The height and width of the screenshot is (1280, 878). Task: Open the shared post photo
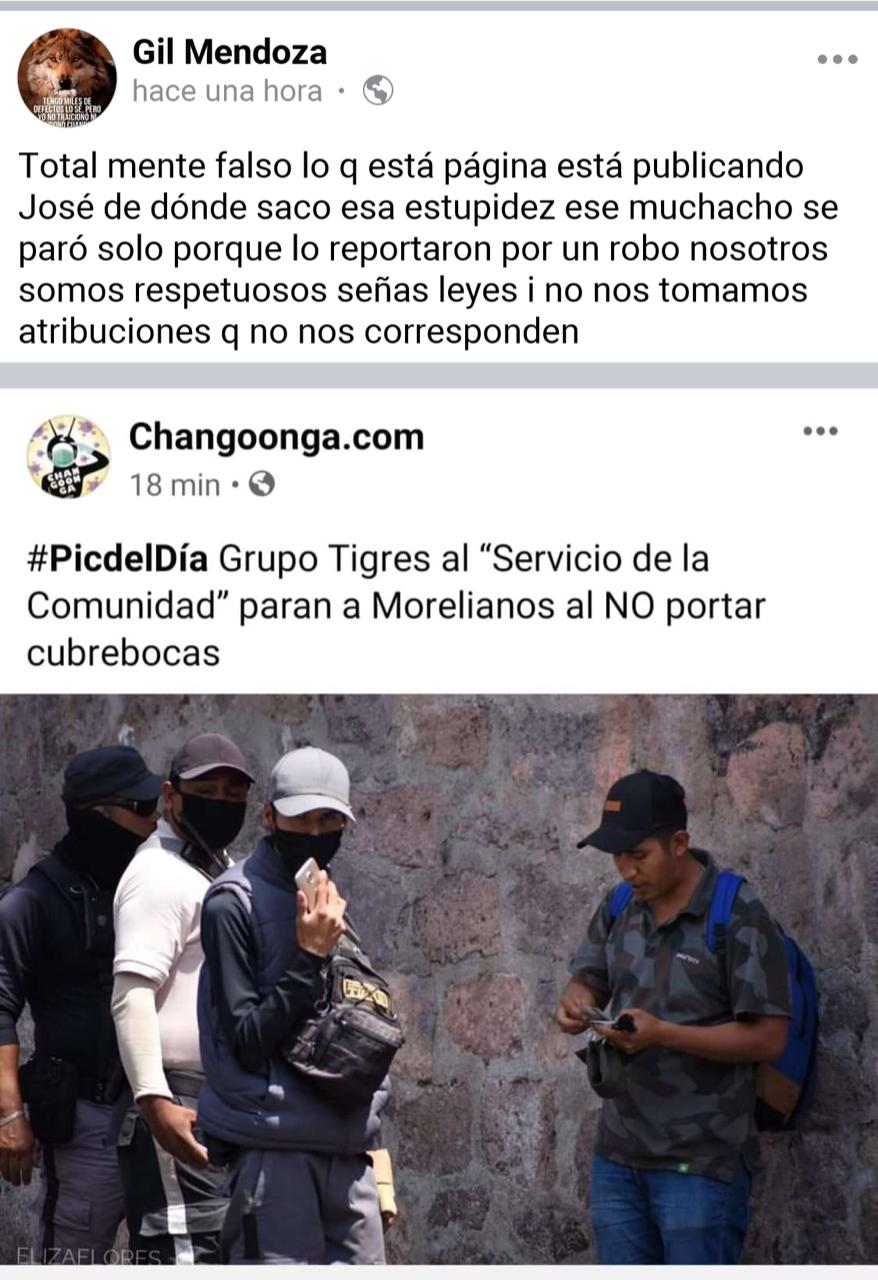point(439,980)
